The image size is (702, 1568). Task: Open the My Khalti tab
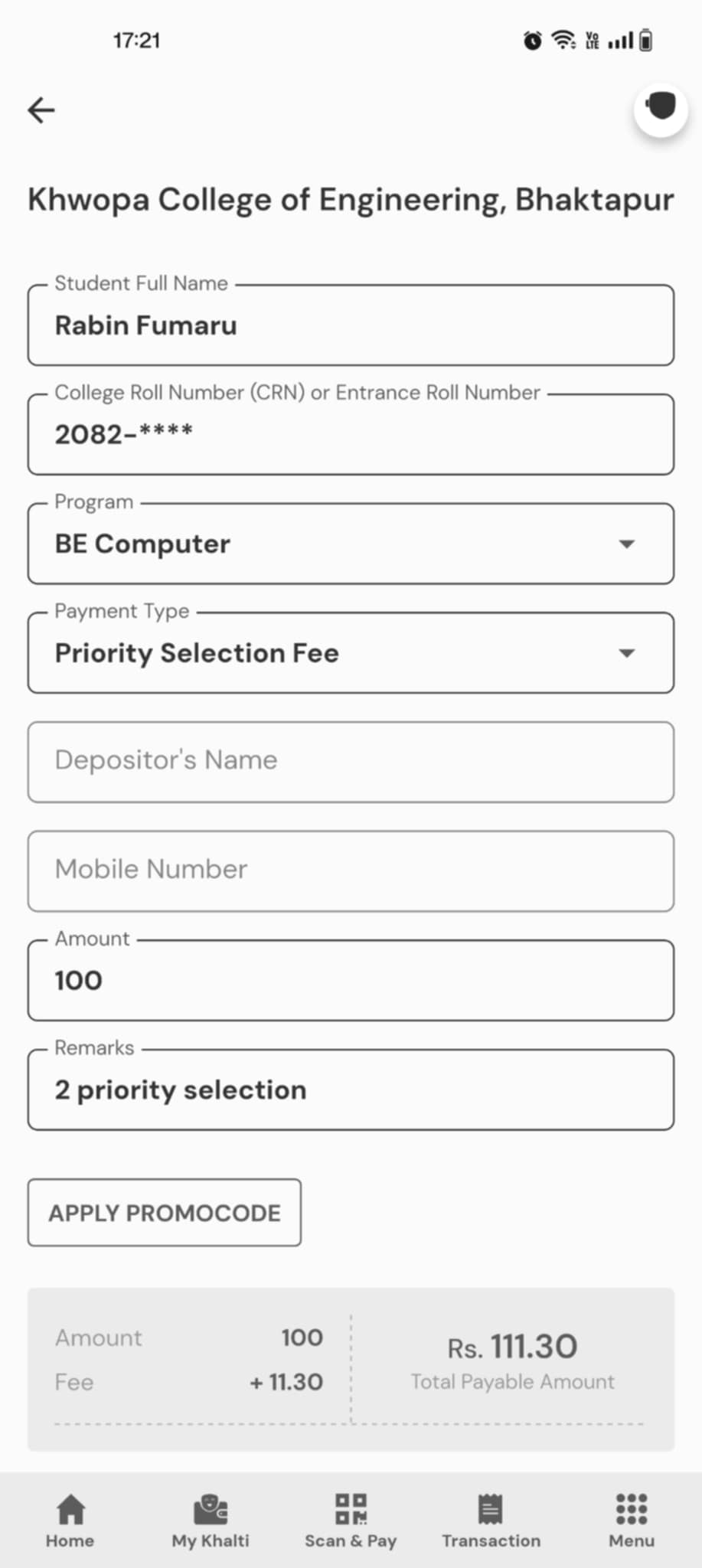tap(211, 1521)
